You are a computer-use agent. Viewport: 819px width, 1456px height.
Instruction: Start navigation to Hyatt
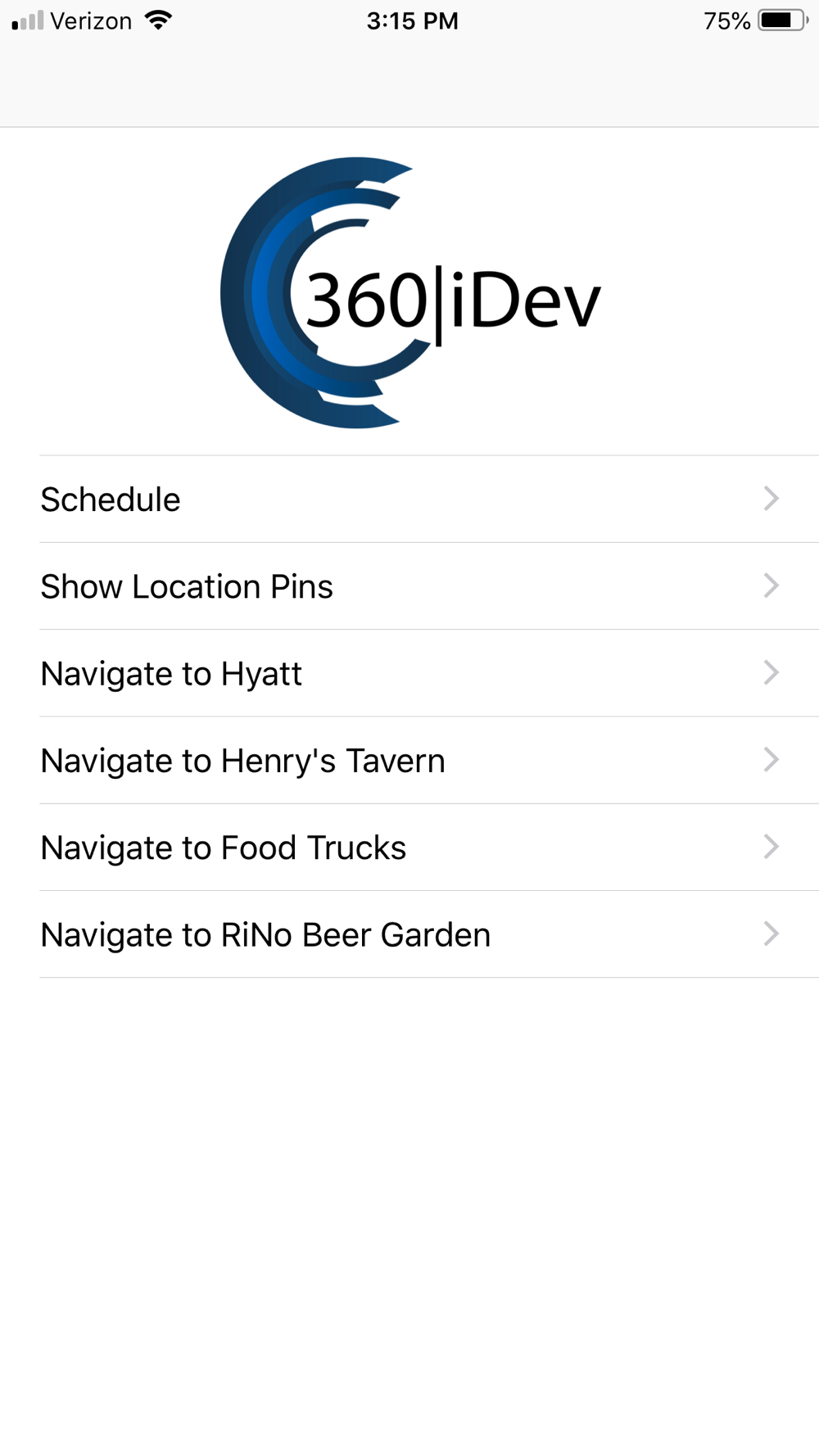pyautogui.click(x=409, y=673)
